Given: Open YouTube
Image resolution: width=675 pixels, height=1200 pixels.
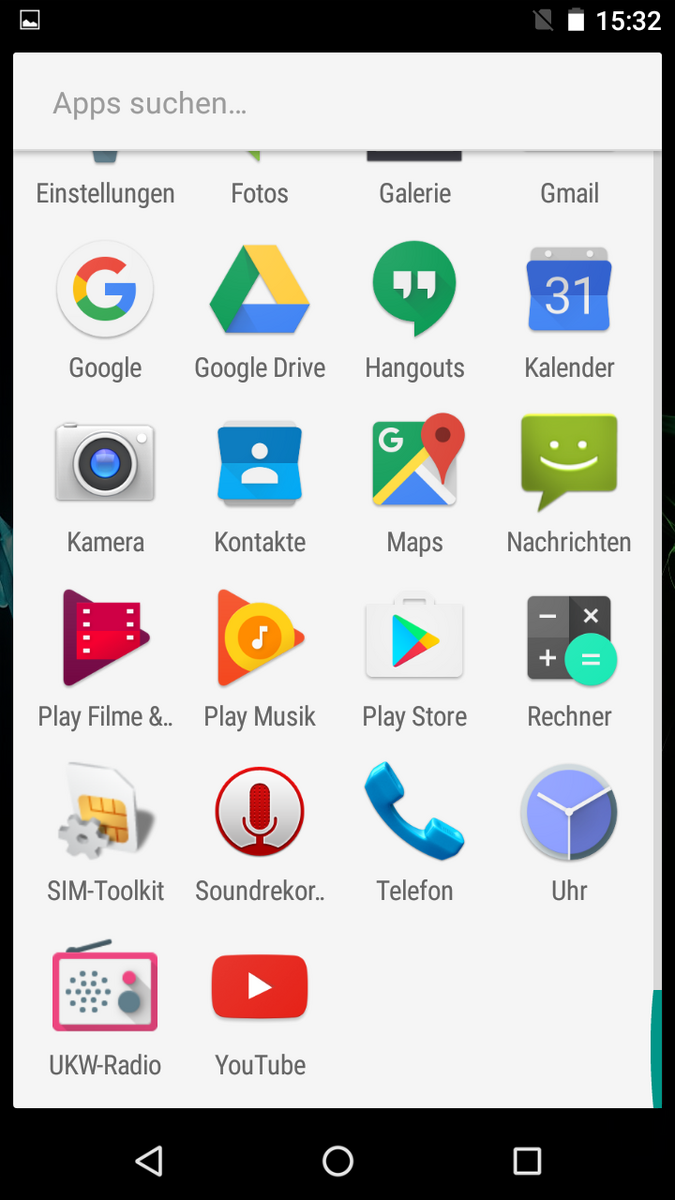Looking at the screenshot, I should coord(259,987).
